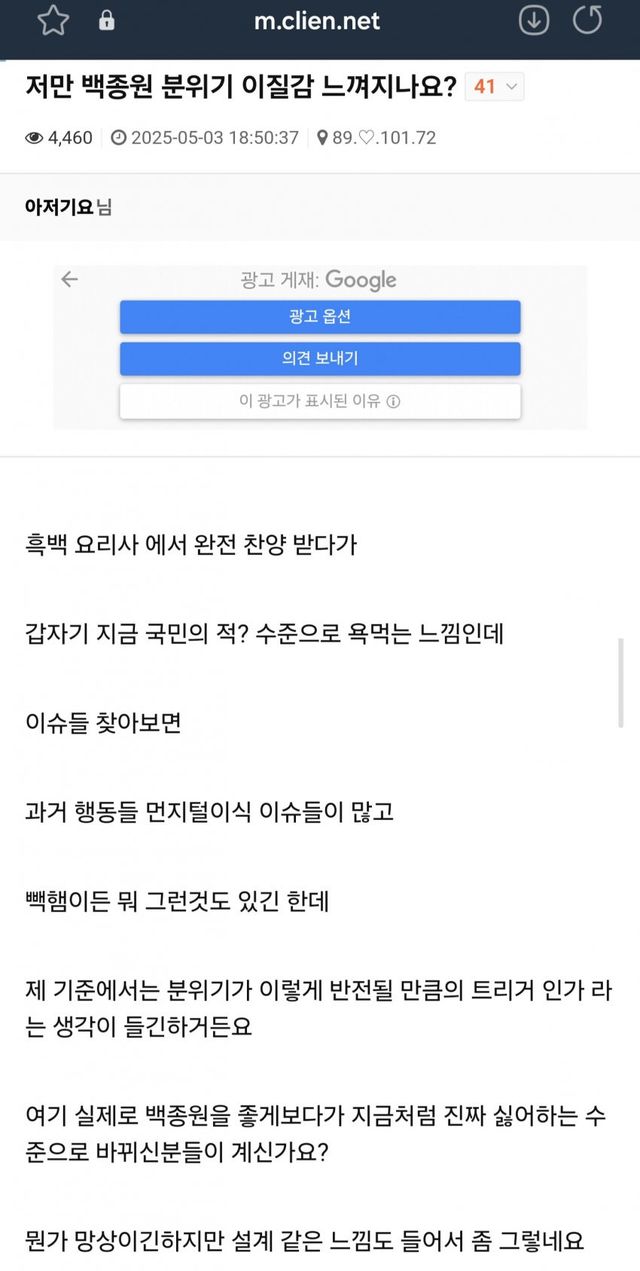Reload the current page

588,21
